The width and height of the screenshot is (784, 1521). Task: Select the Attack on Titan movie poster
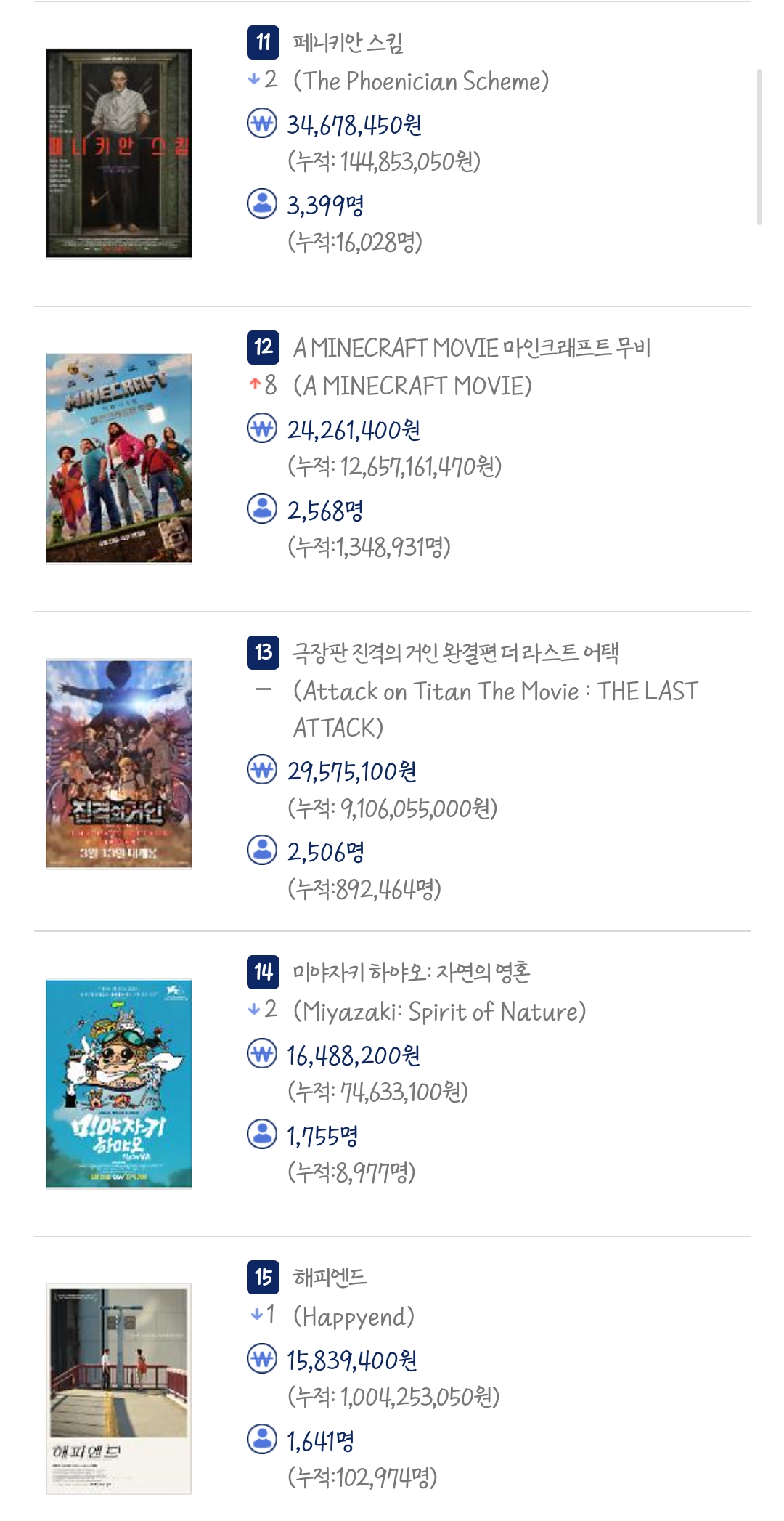[x=118, y=763]
